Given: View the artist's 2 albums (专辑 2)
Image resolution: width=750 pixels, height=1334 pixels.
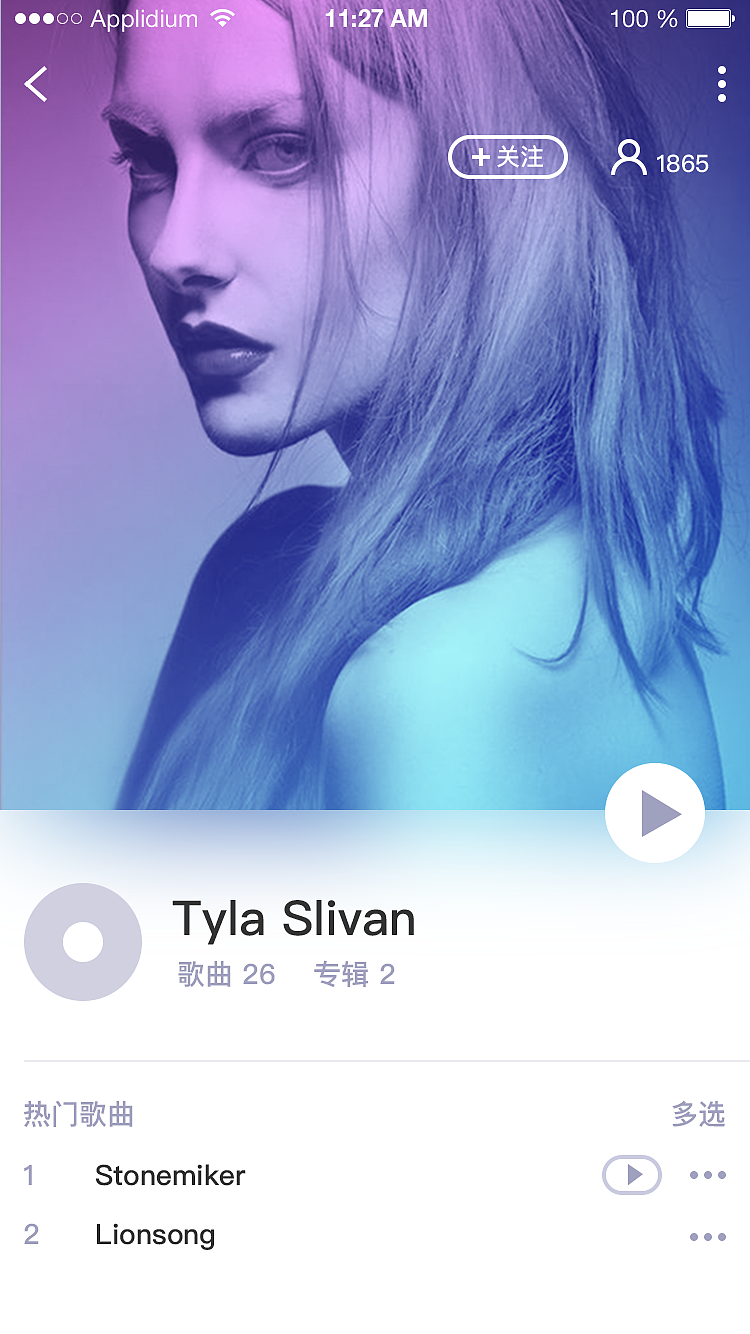Looking at the screenshot, I should (x=355, y=976).
